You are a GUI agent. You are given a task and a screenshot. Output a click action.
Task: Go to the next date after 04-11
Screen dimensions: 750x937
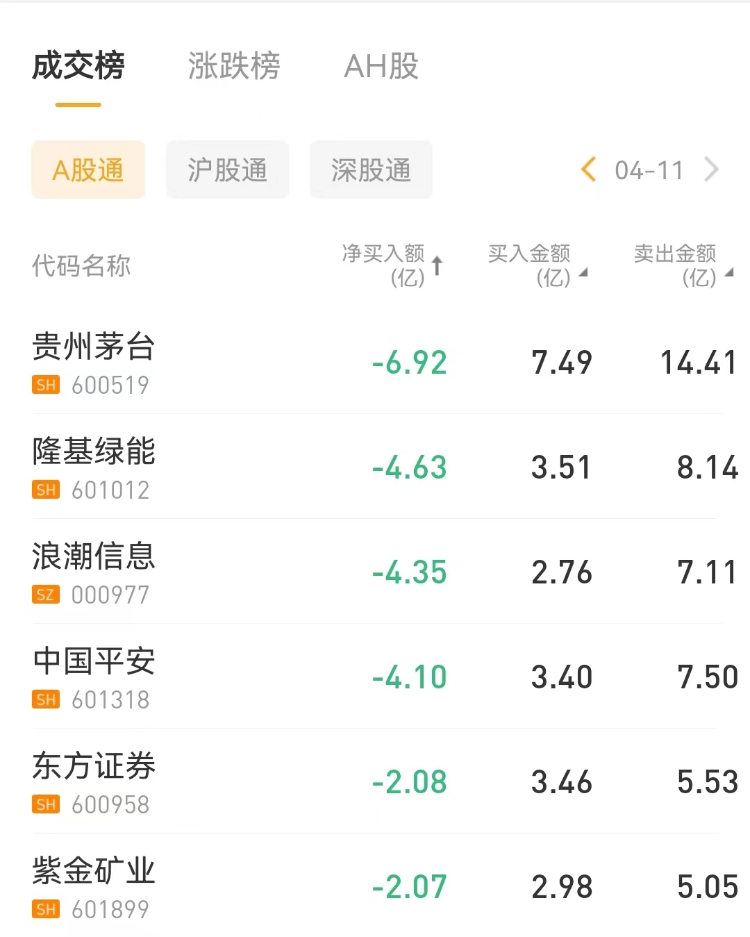(711, 170)
